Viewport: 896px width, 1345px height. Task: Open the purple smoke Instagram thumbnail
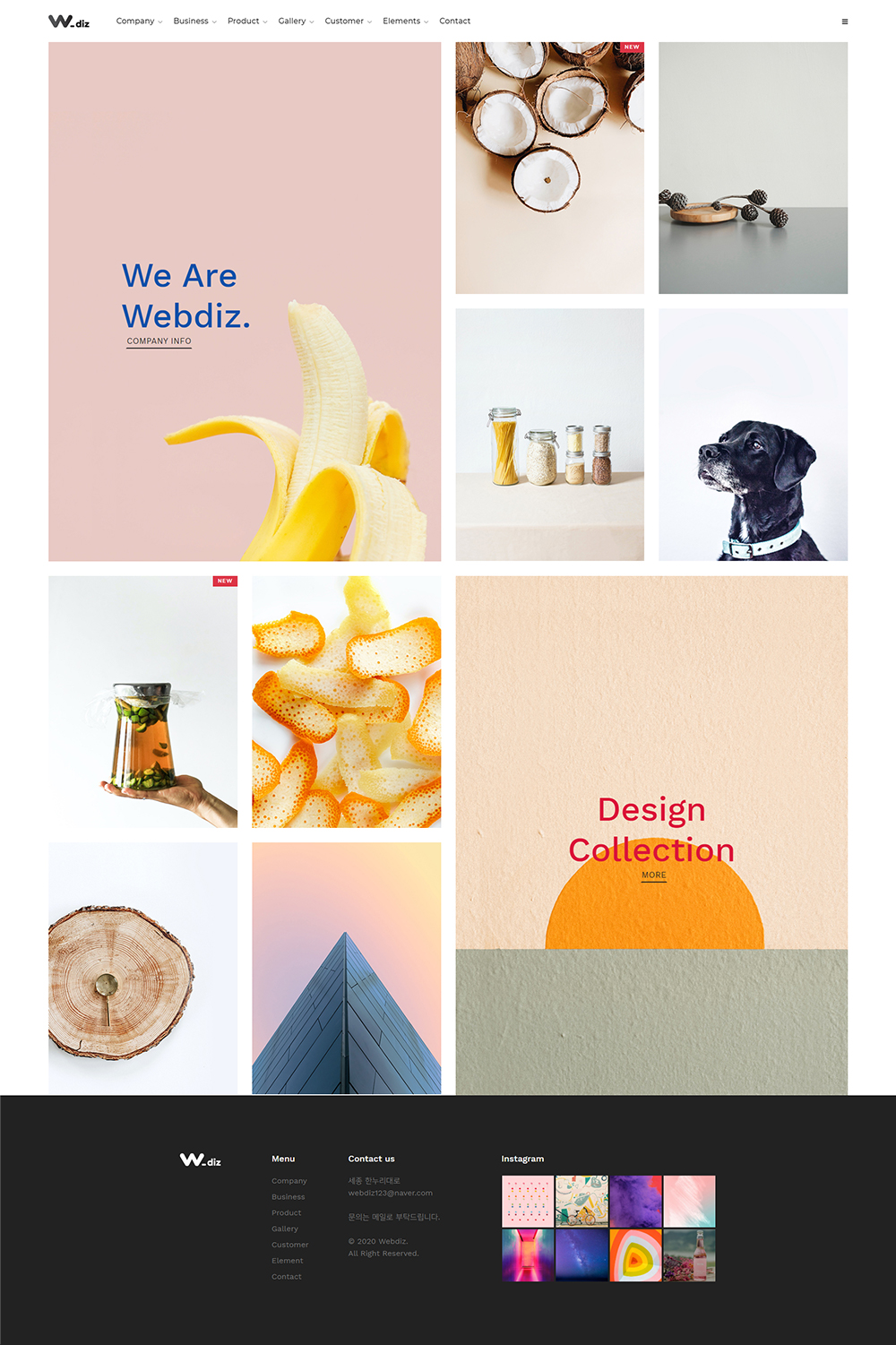pyautogui.click(x=635, y=1201)
